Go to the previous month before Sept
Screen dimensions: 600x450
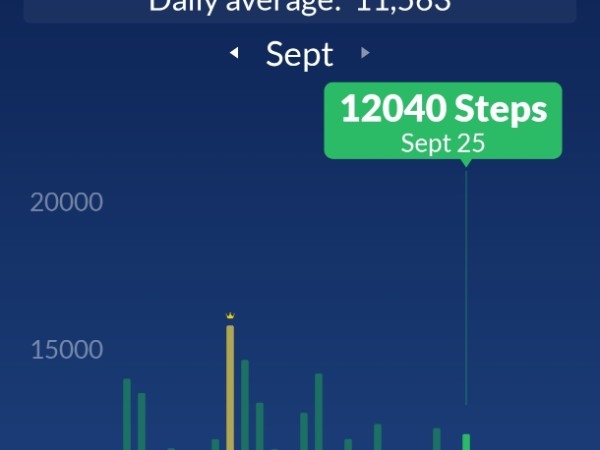tap(235, 54)
